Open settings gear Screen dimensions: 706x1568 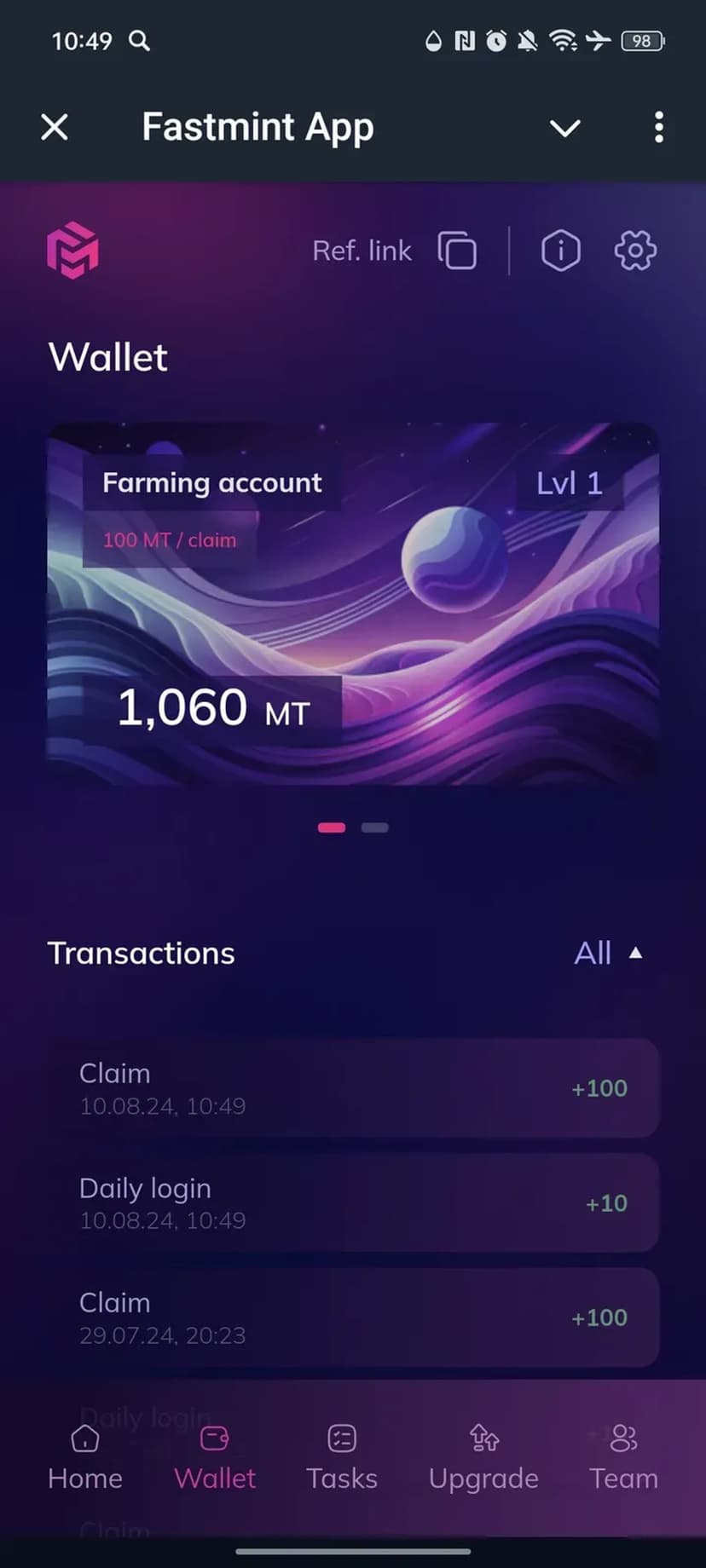(635, 251)
